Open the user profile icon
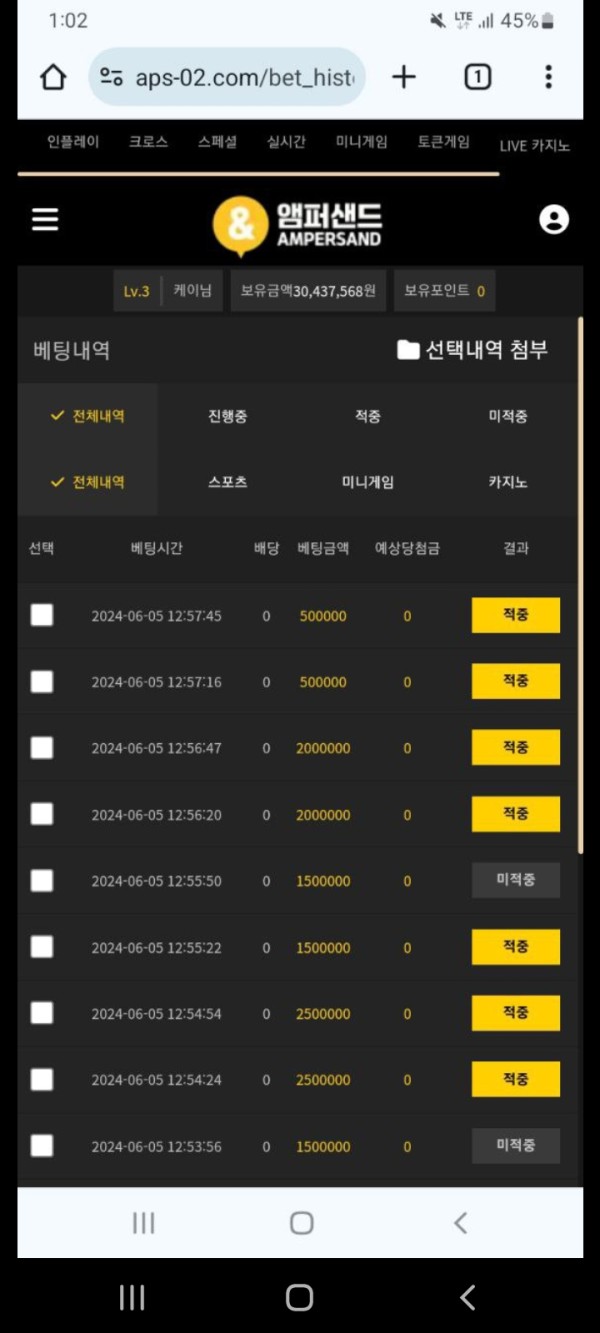The height and width of the screenshot is (1333, 600). click(553, 220)
